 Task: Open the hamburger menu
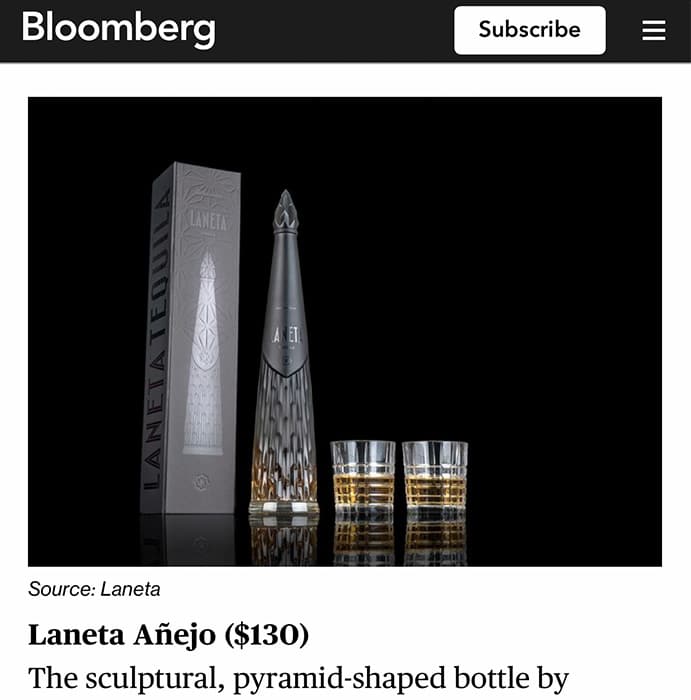653,31
